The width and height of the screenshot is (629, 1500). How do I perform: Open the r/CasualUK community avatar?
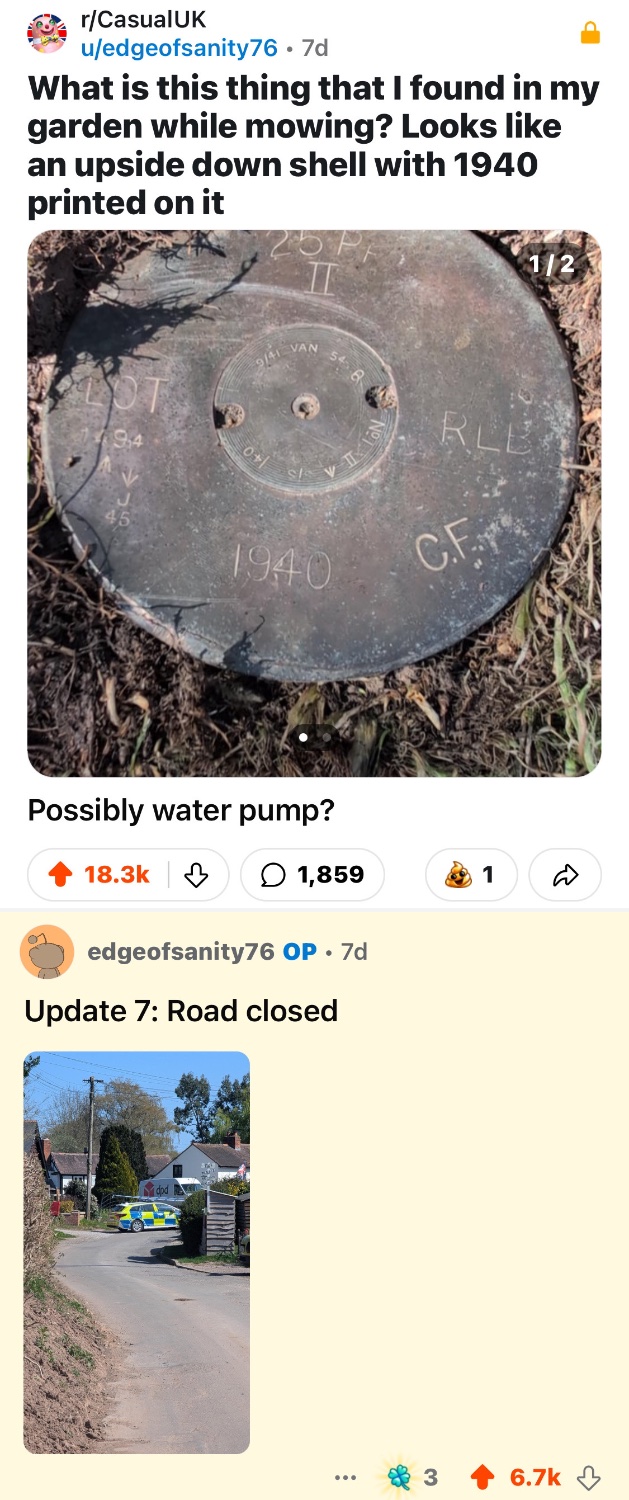click(47, 33)
